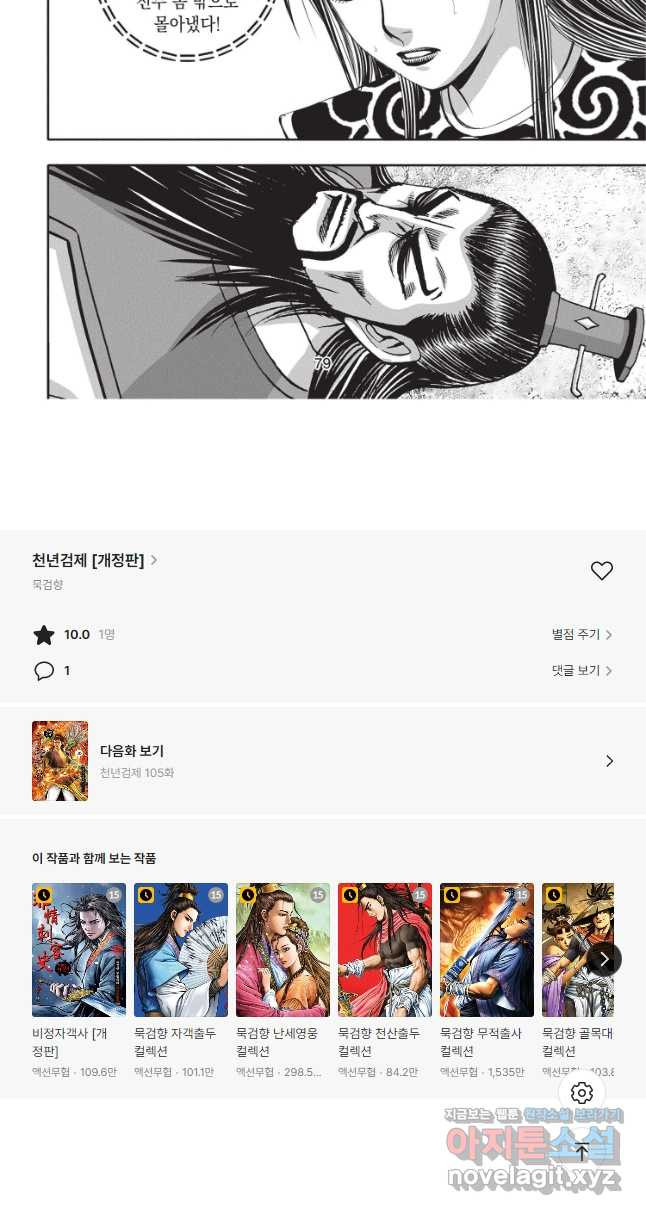This screenshot has height=1215, width=646.
Task: Open viewer settings gear
Action: [582, 1093]
